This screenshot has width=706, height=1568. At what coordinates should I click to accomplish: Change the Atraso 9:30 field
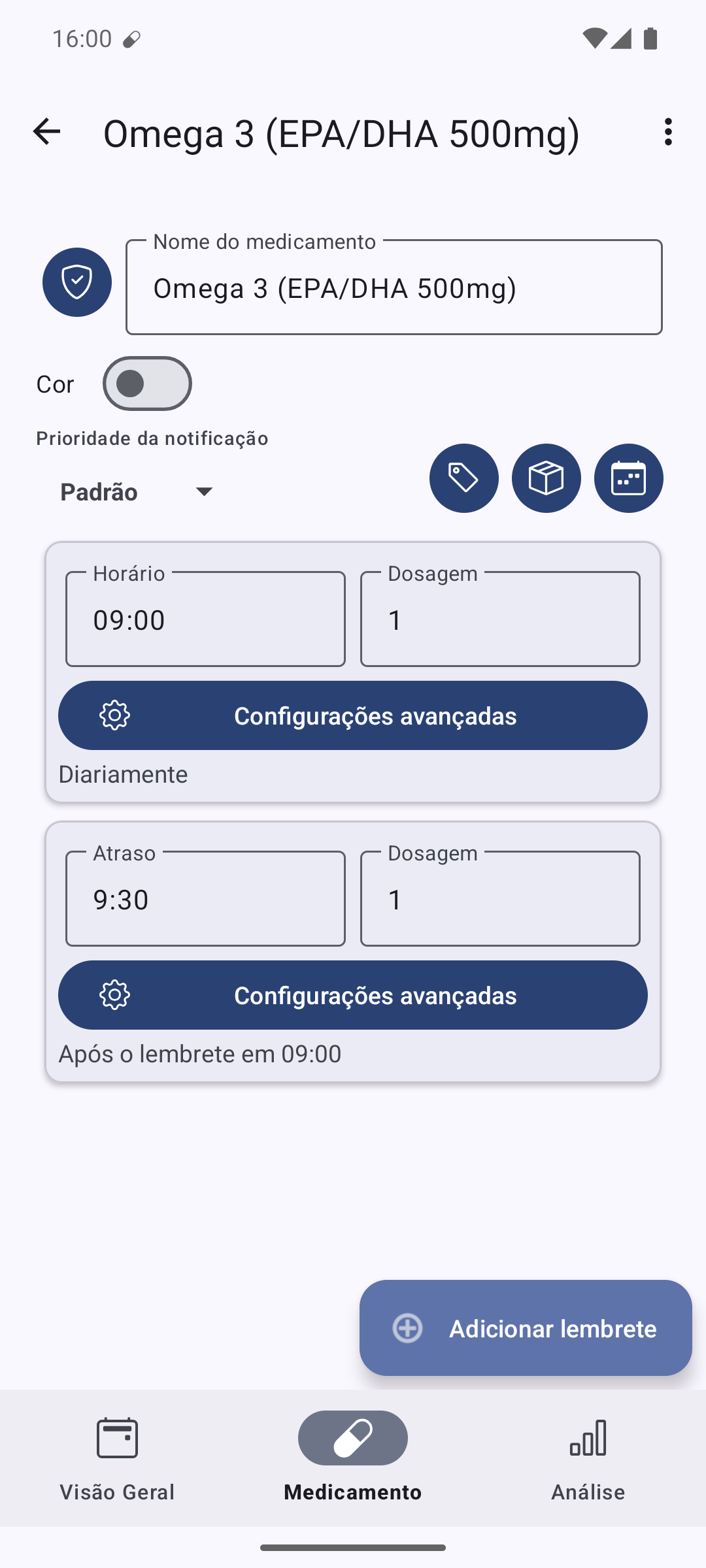click(205, 899)
